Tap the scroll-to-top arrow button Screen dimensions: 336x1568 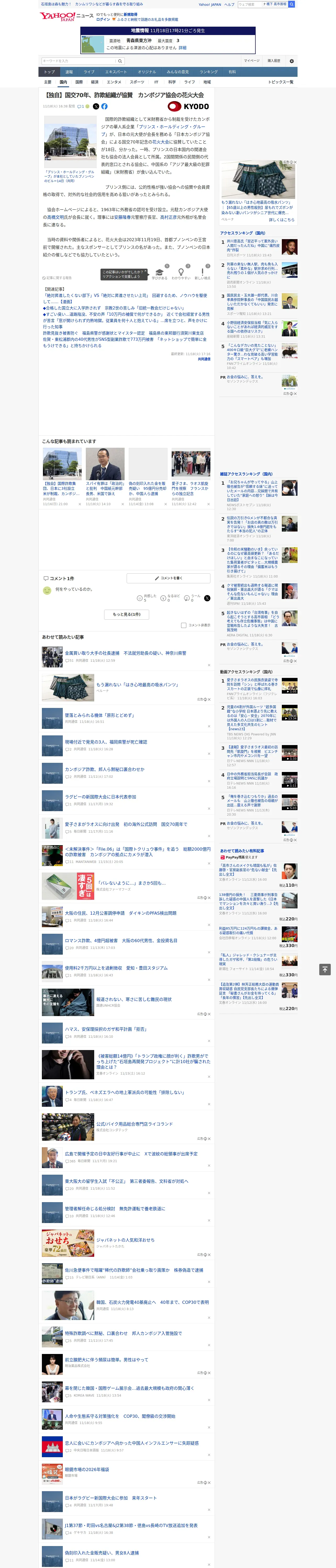(325, 970)
